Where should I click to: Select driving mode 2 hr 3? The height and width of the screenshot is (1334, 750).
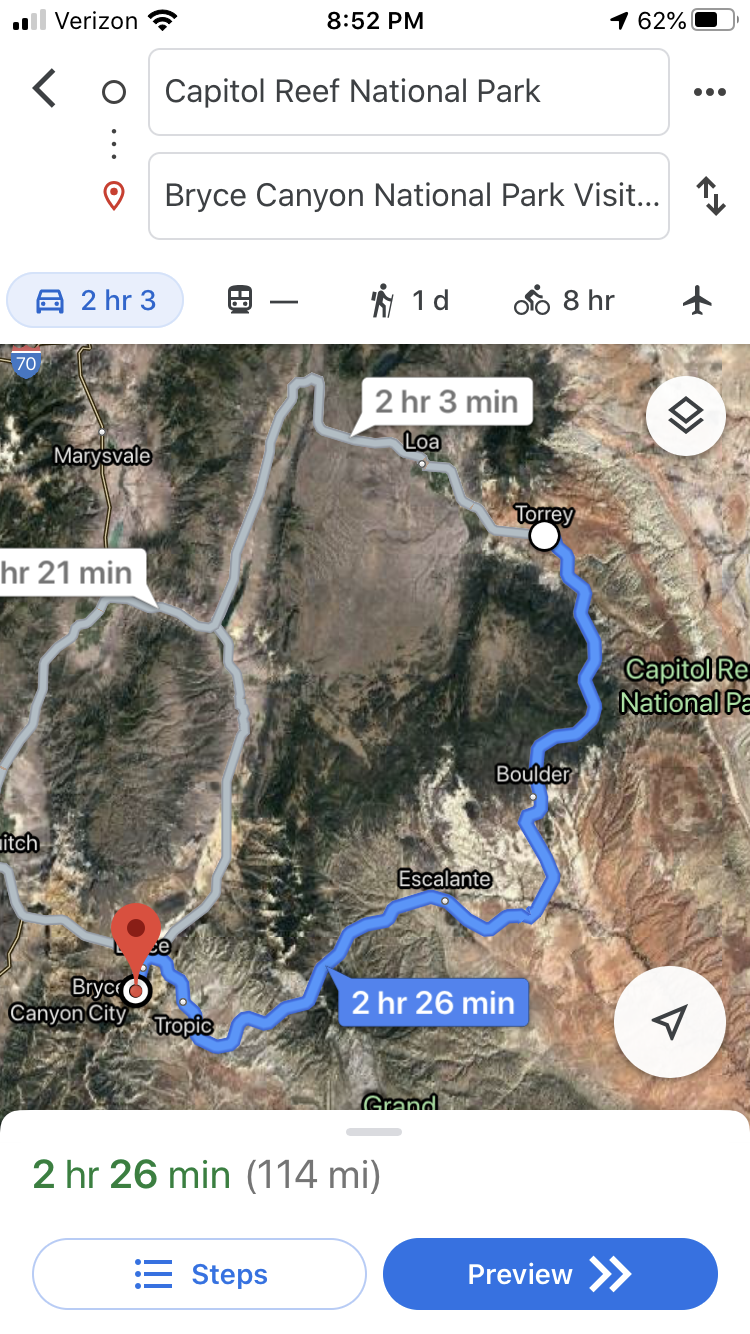click(x=96, y=300)
